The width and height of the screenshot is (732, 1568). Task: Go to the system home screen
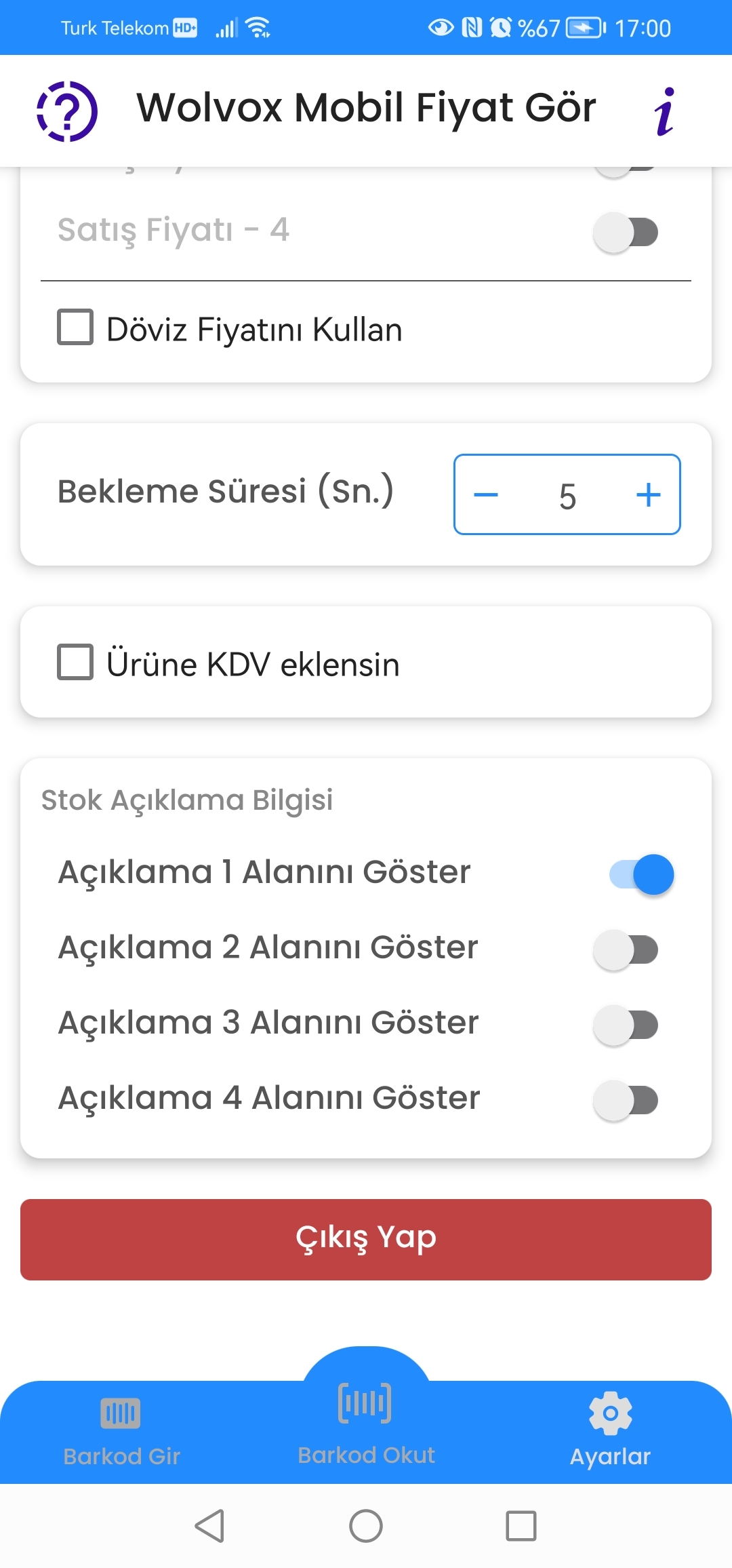[x=366, y=1526]
